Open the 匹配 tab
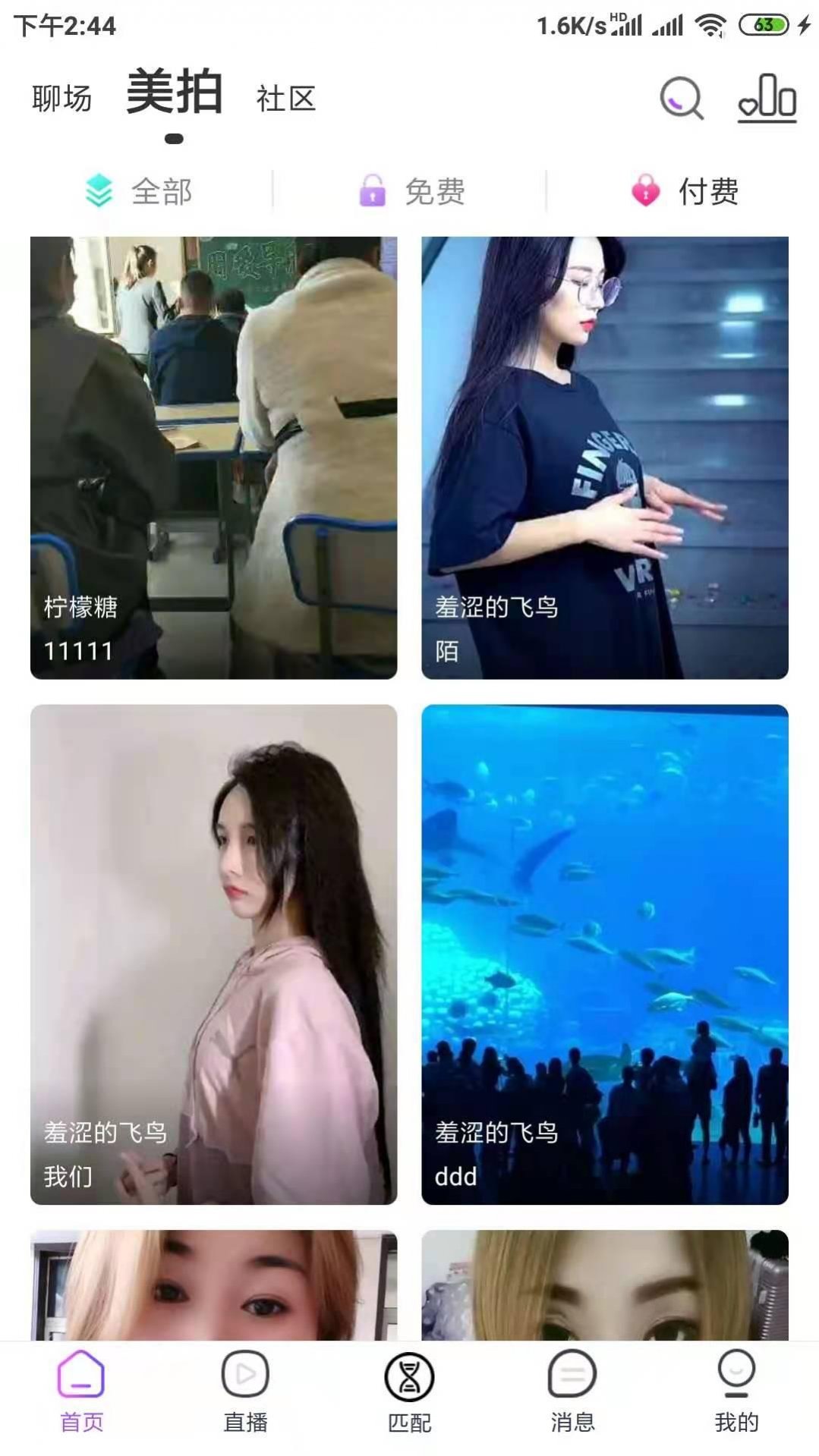819x1456 pixels. (x=409, y=1392)
